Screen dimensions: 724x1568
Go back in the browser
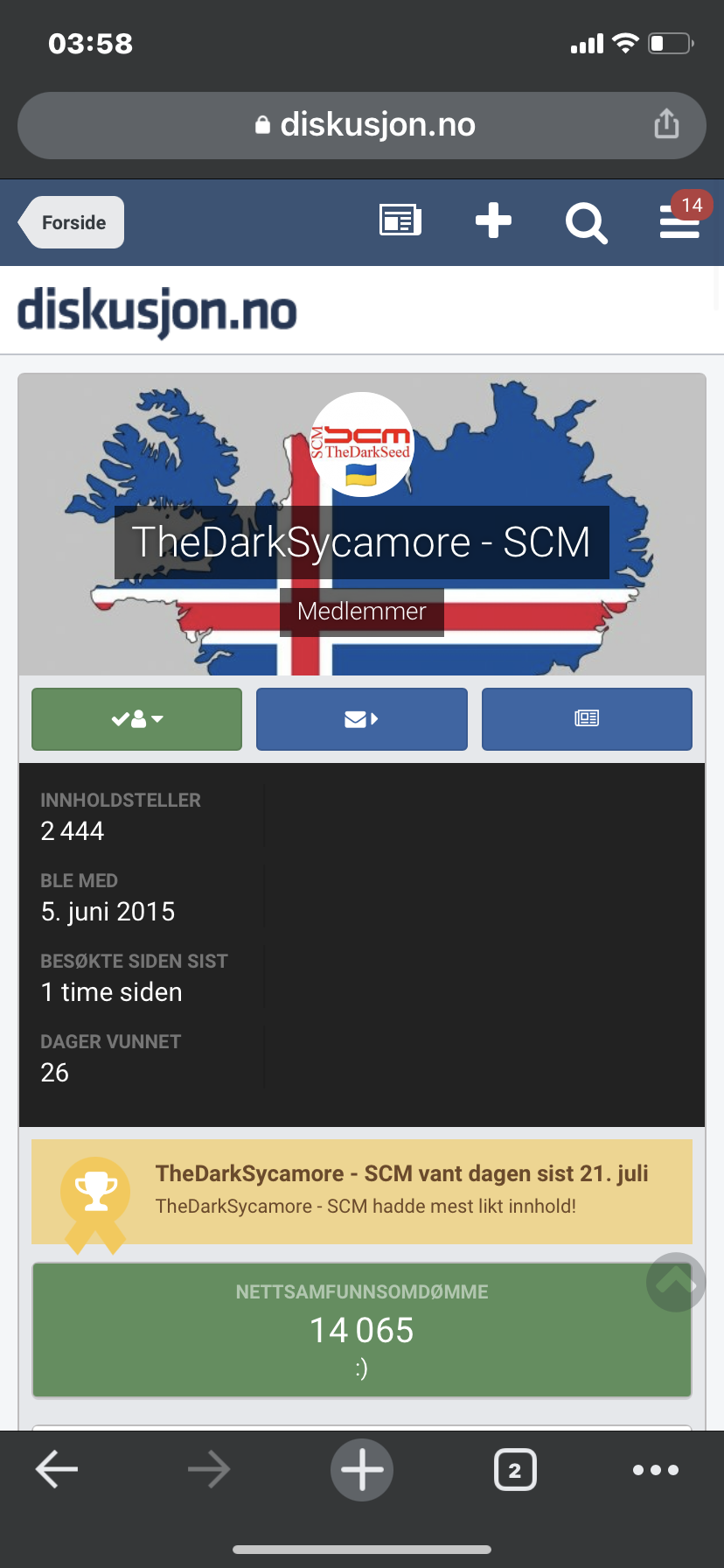pos(57,1469)
